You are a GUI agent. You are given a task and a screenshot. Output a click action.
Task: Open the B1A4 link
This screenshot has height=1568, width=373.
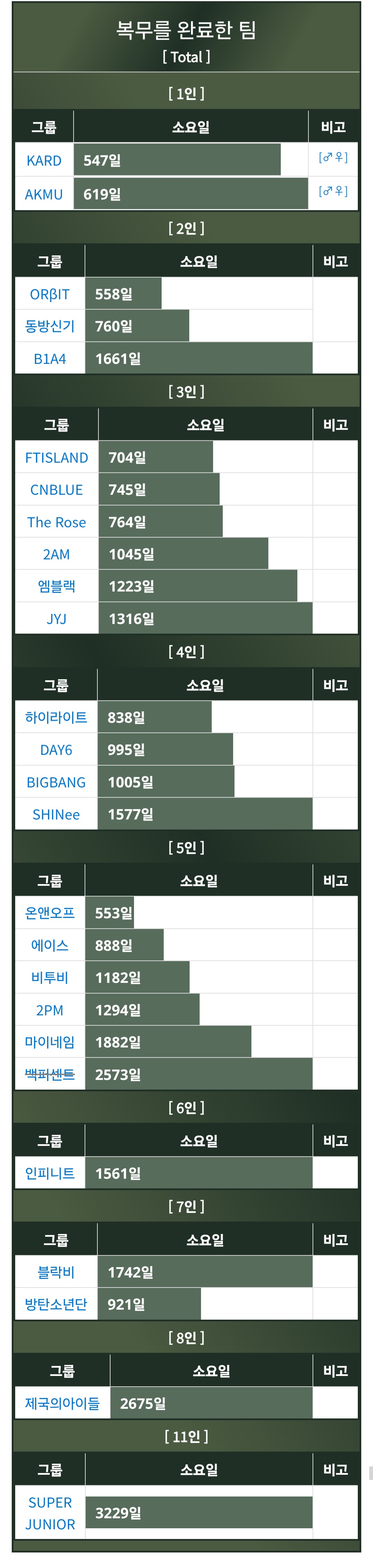coord(50,359)
